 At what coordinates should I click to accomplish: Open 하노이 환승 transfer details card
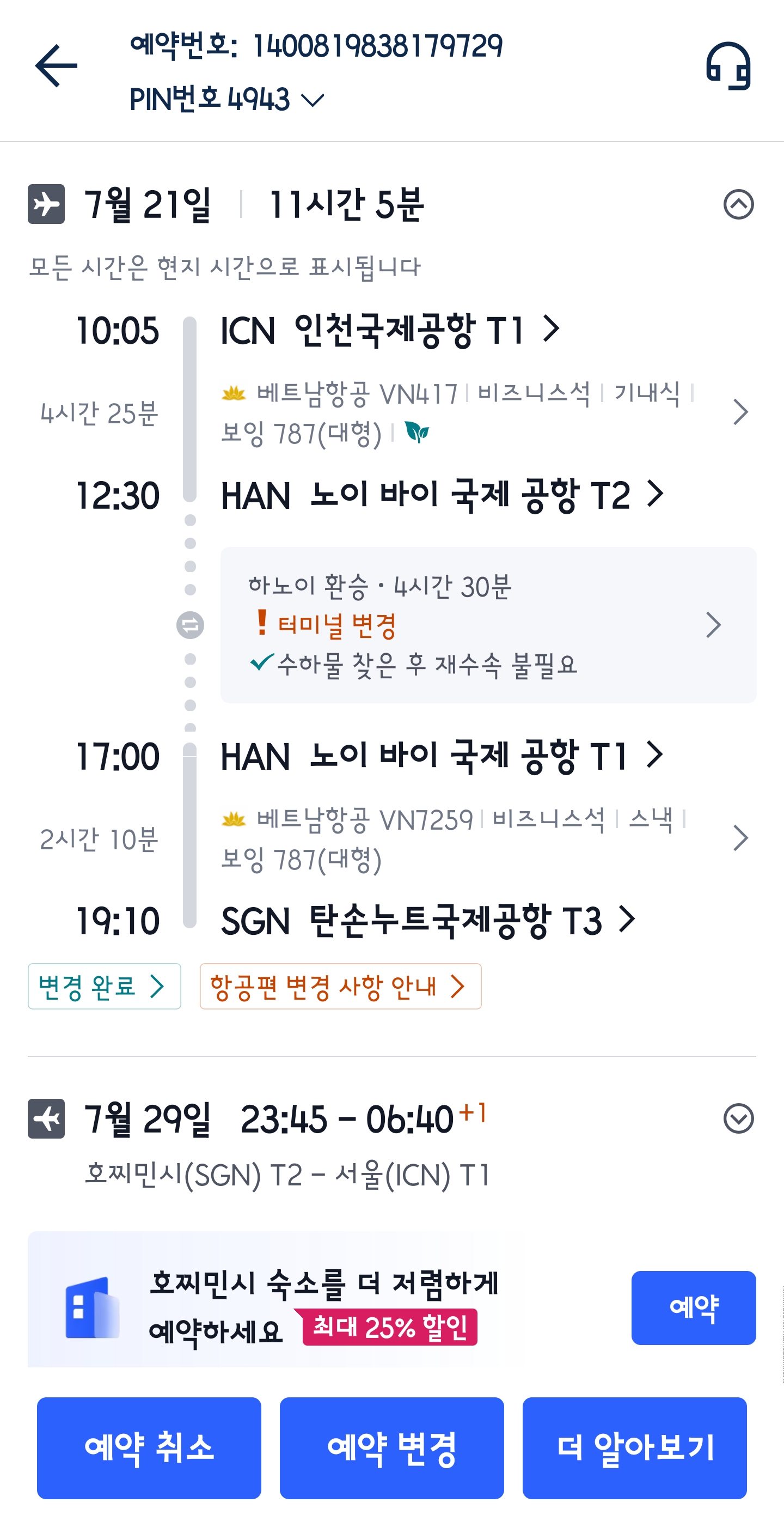coord(488,625)
